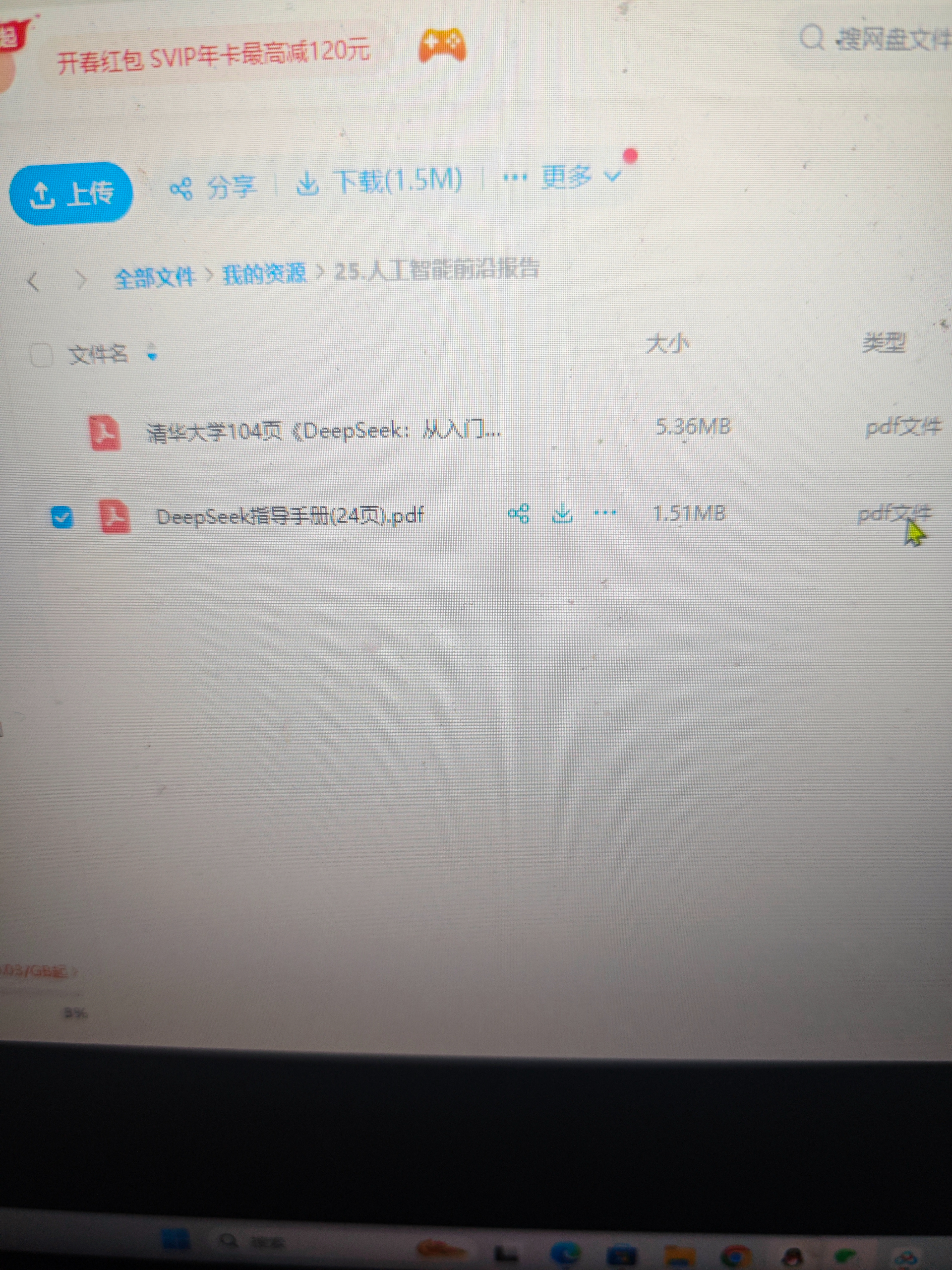
Task: Click 下载(1.5M) in the toolbar
Action: coord(379,182)
